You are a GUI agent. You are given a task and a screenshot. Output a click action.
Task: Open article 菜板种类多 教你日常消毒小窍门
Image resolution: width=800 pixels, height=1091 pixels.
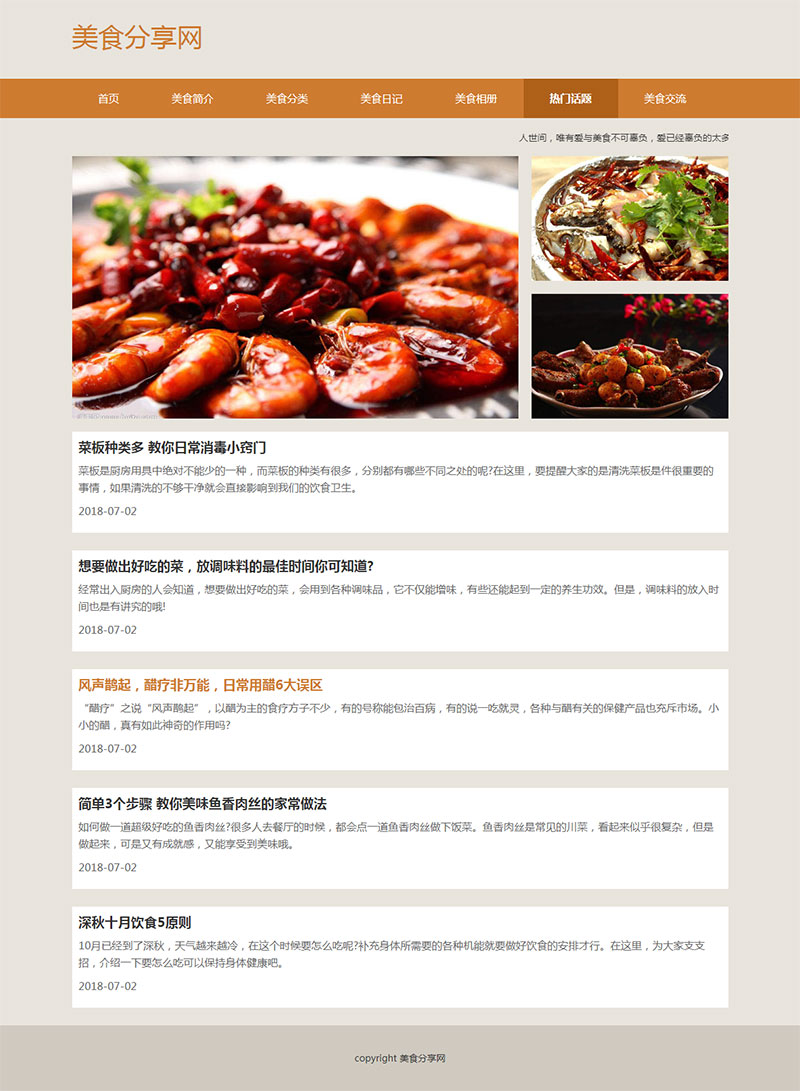pyautogui.click(x=172, y=447)
